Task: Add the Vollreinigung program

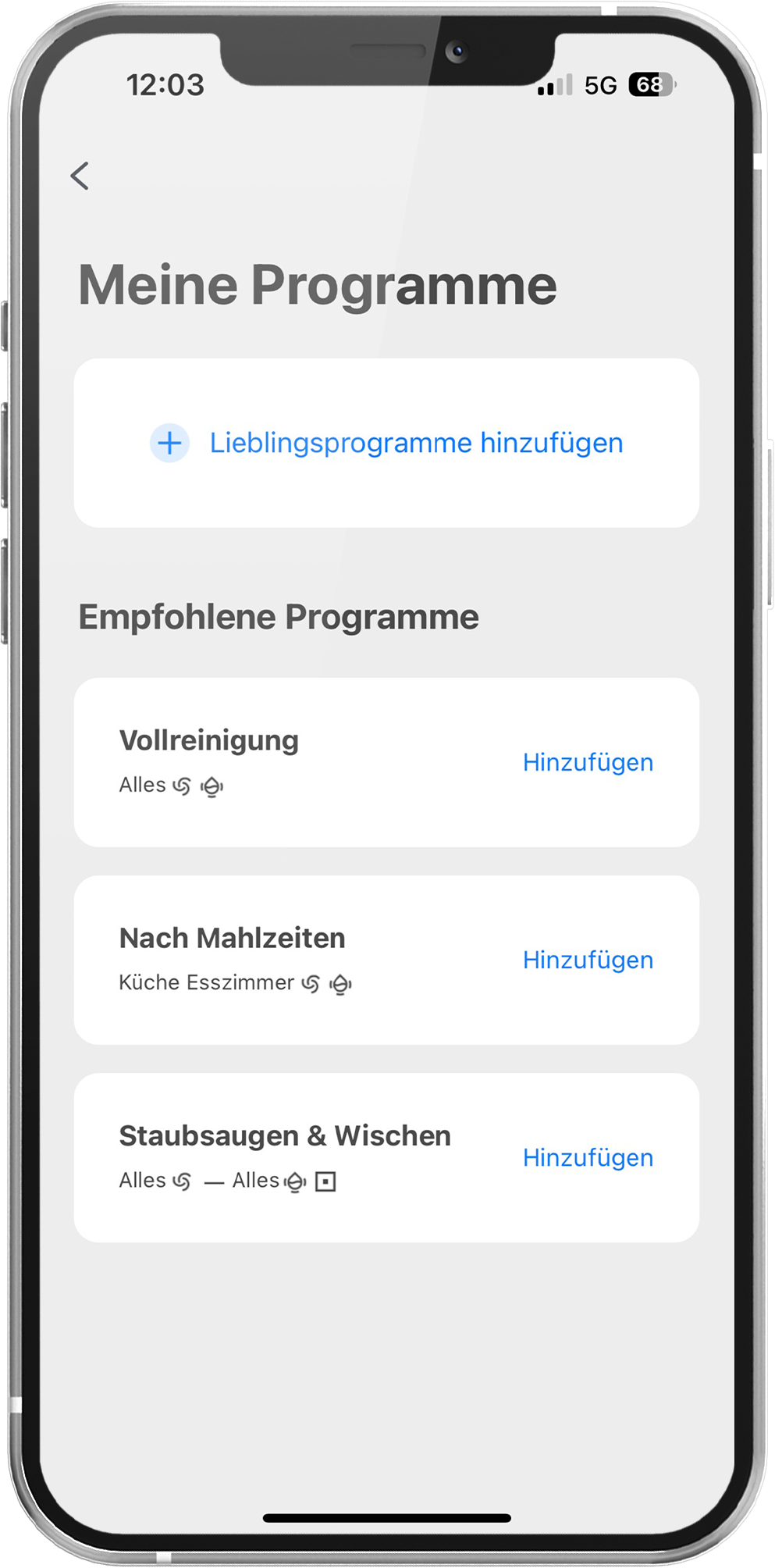Action: click(588, 762)
